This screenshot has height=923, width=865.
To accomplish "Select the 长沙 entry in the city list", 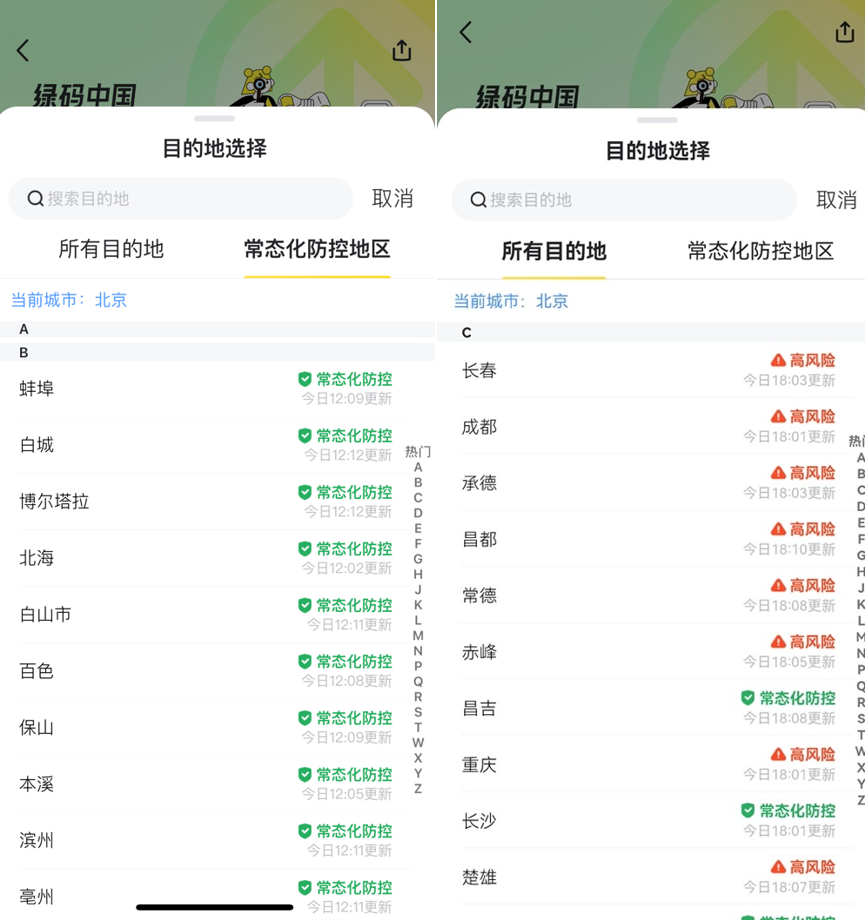I will click(x=482, y=820).
